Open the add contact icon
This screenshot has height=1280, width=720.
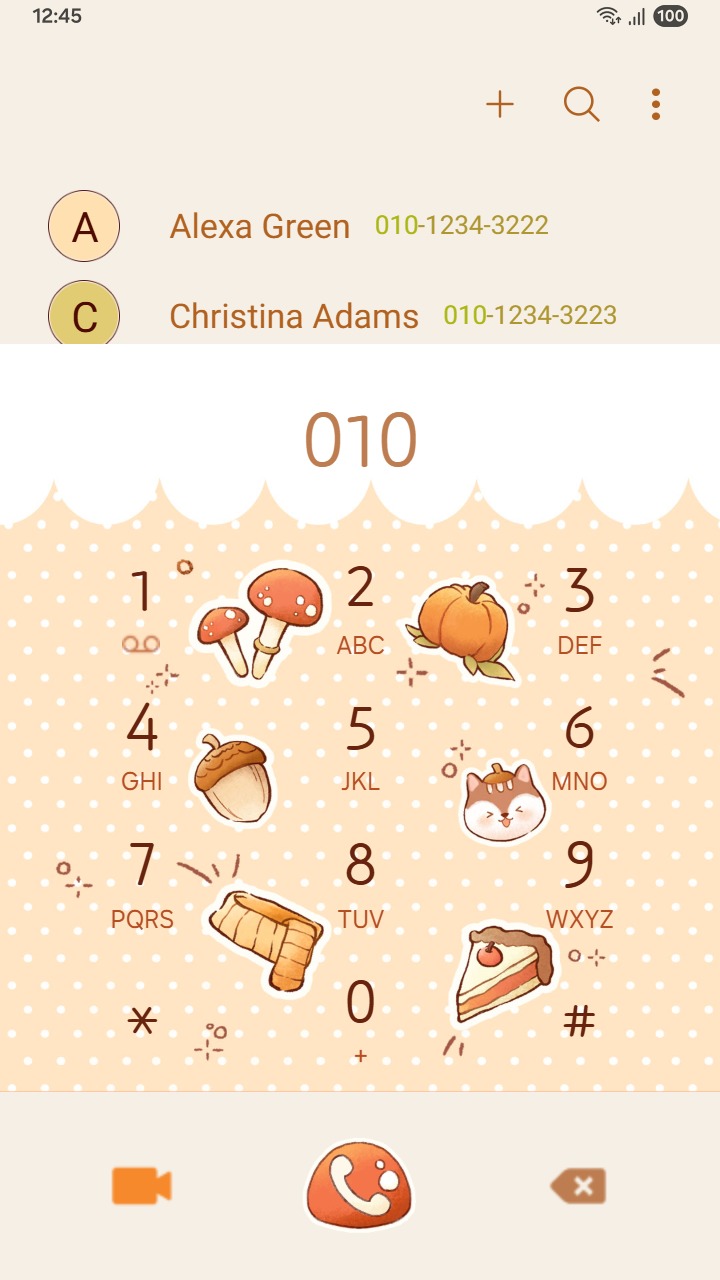point(500,104)
